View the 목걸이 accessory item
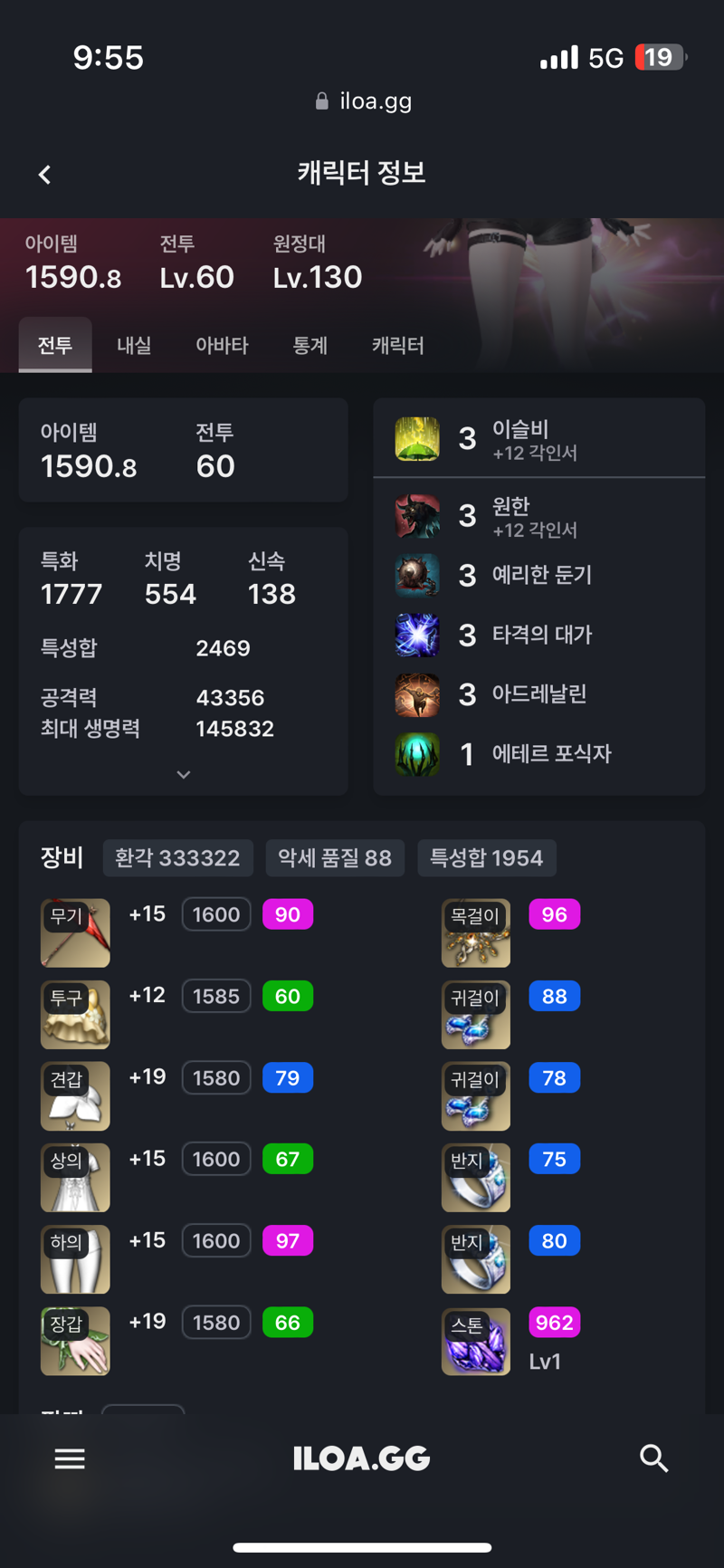This screenshot has width=724, height=1568. [x=476, y=932]
